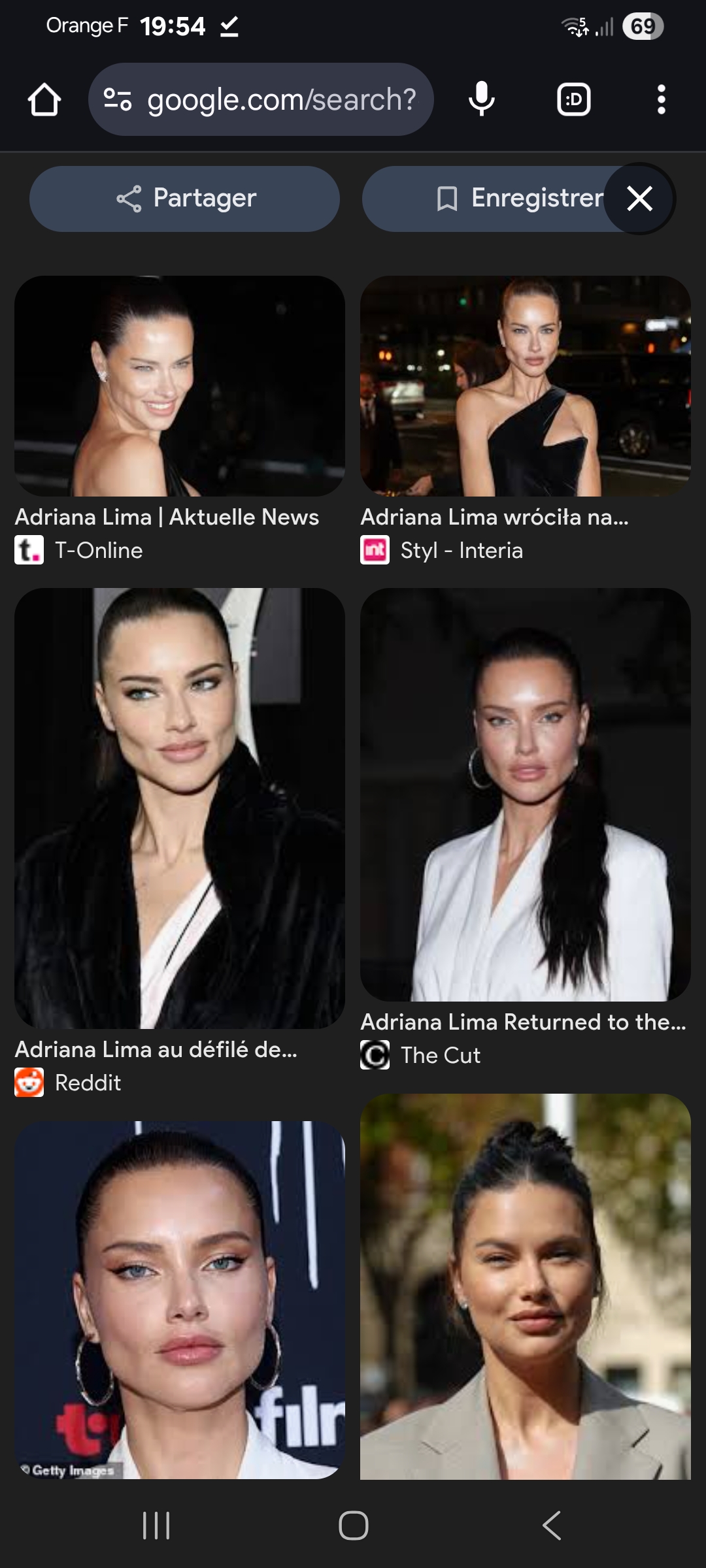Open the Reddit image result

pyautogui.click(x=180, y=808)
